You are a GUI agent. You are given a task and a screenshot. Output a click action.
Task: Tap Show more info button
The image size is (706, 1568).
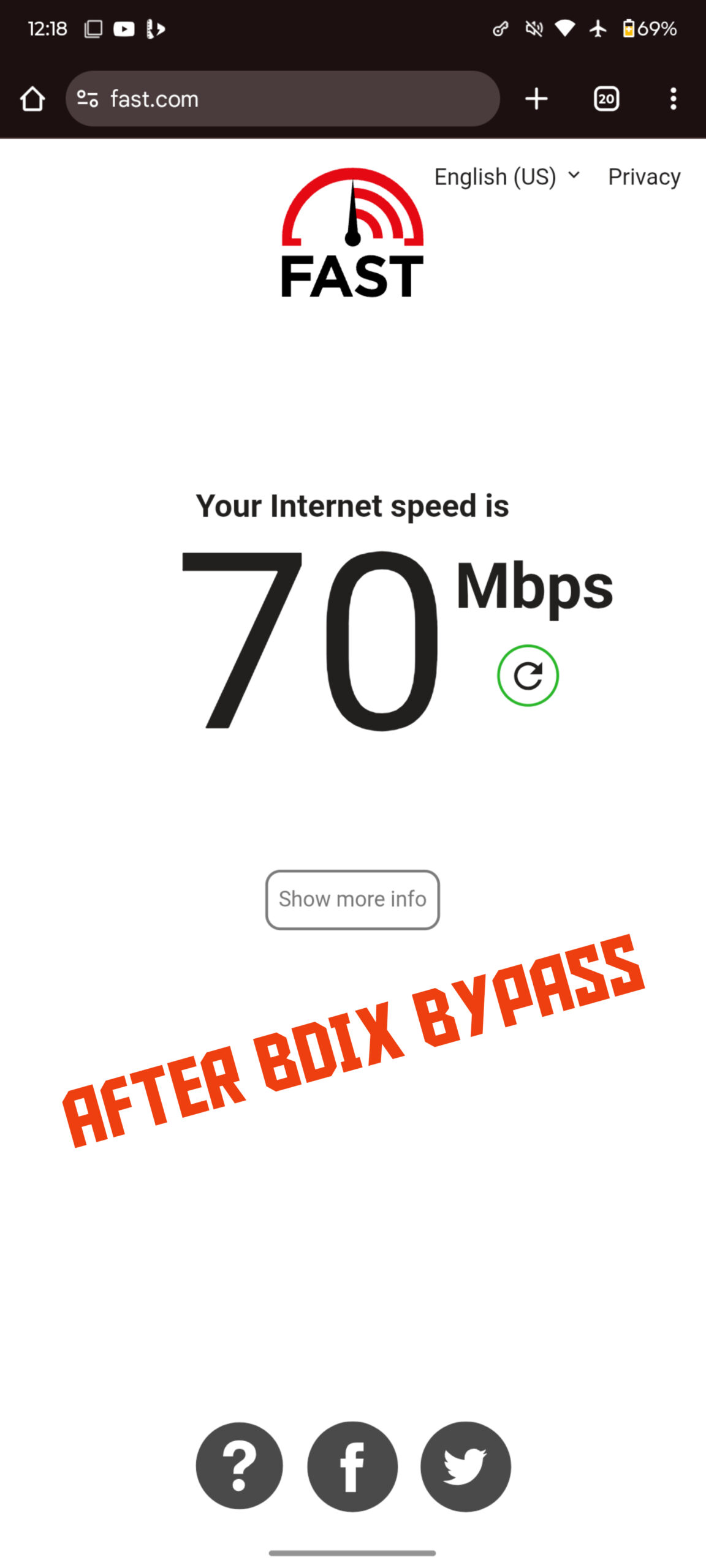352,899
